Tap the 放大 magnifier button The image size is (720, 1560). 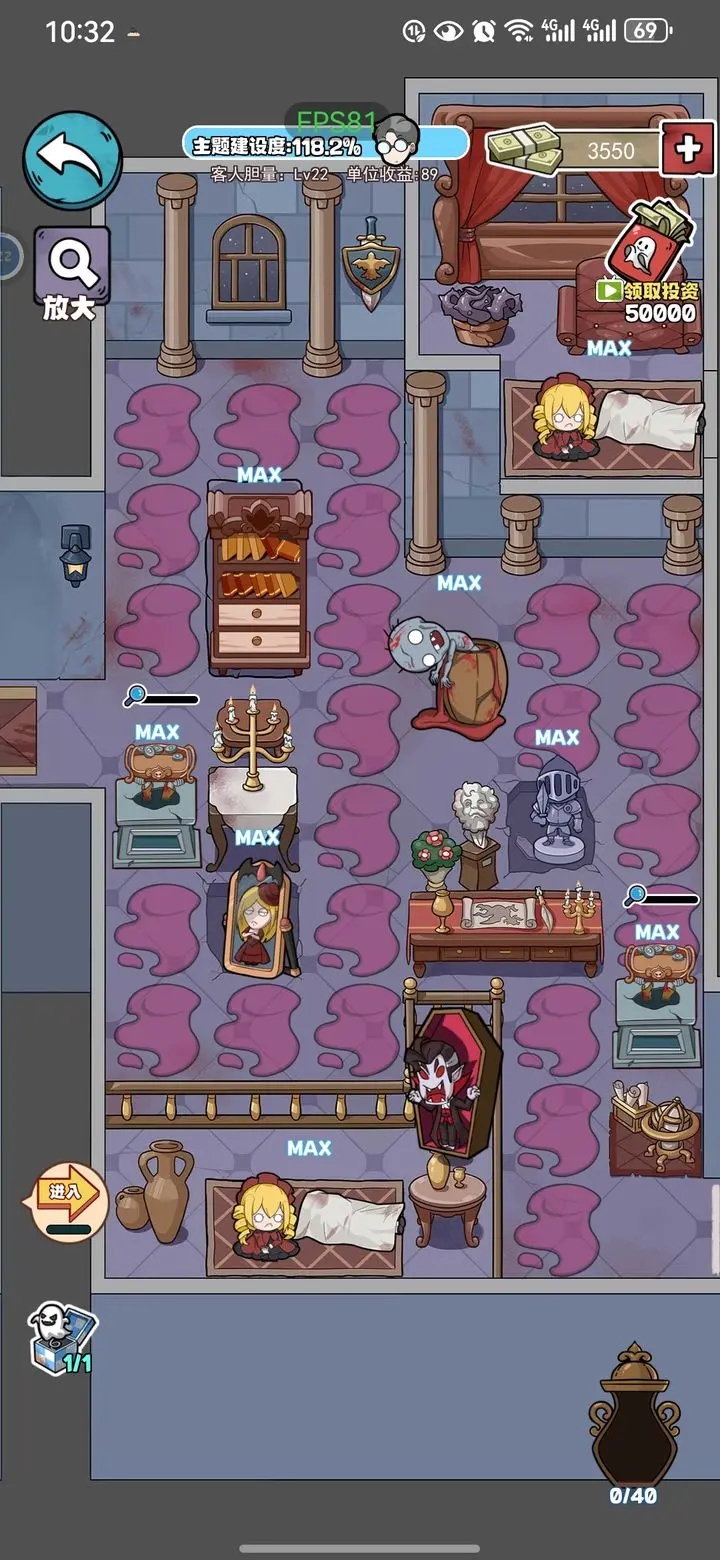pos(71,272)
